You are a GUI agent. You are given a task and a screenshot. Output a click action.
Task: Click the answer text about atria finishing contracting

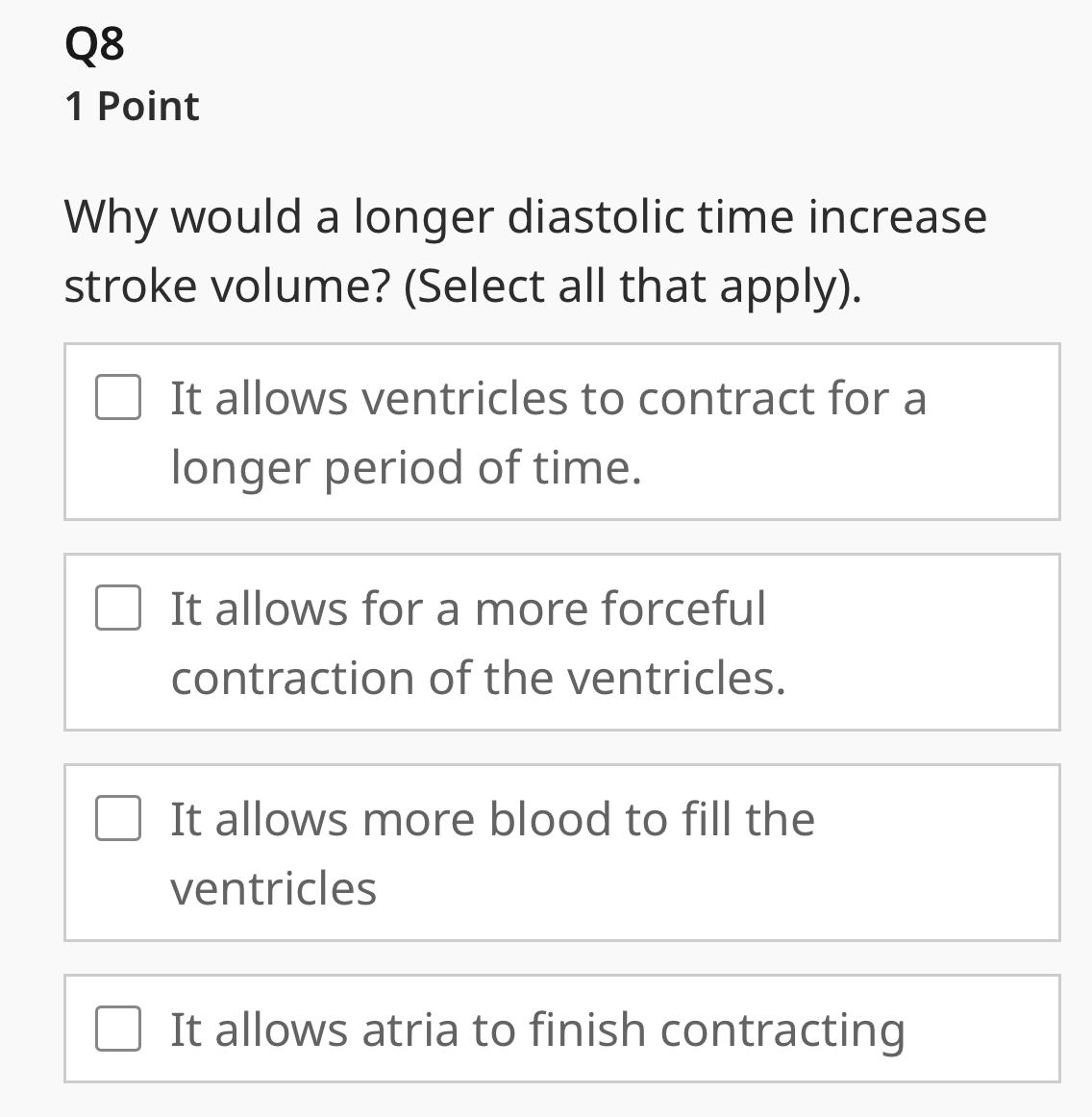pos(536,1028)
